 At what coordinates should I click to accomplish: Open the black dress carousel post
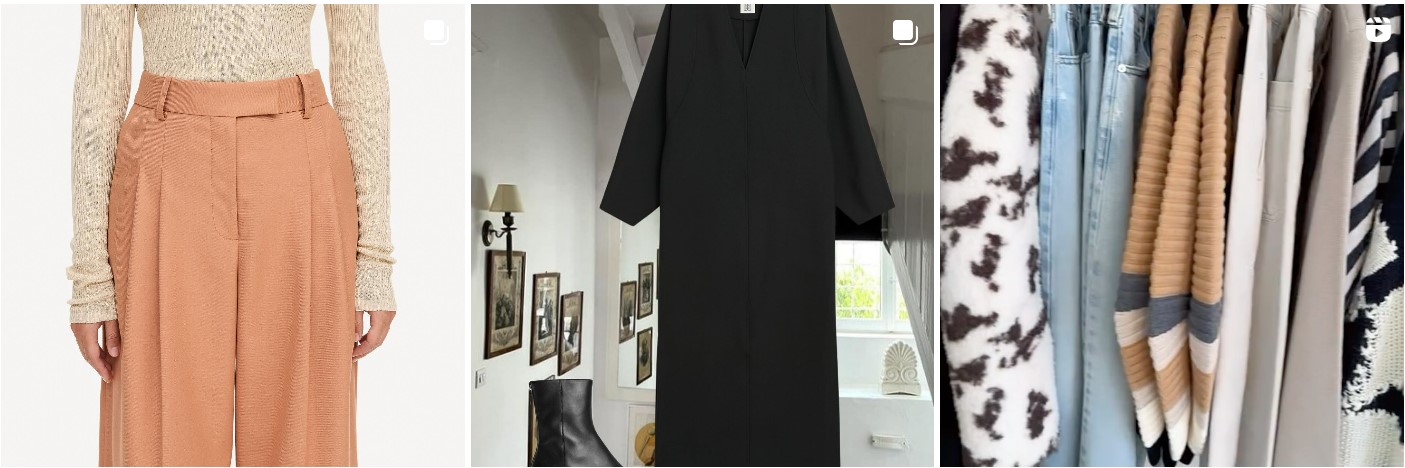click(702, 235)
